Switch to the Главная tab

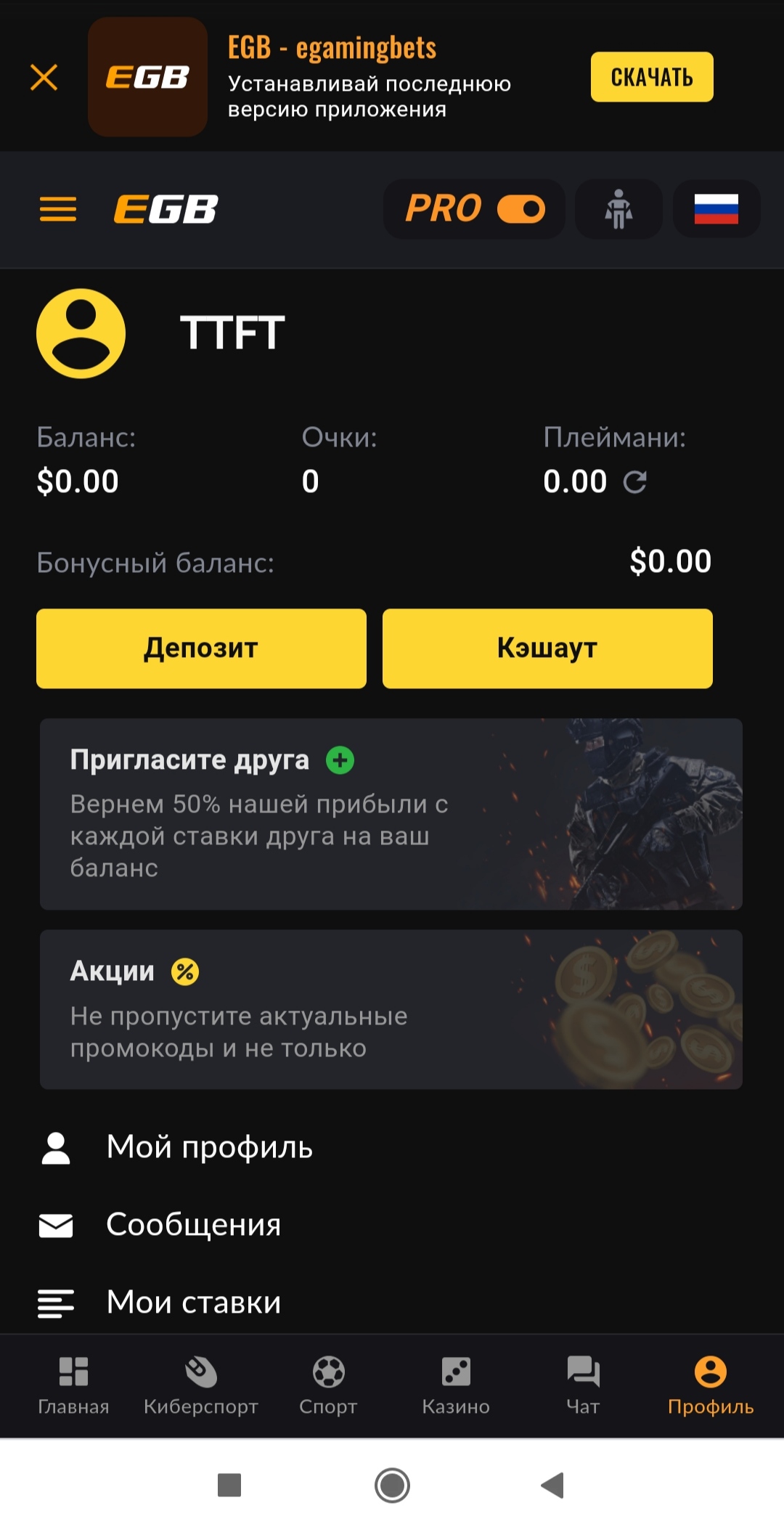point(73,1385)
